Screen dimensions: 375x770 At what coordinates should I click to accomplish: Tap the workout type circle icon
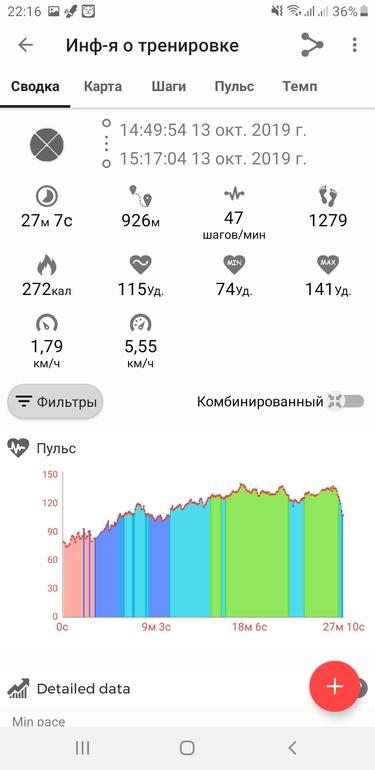(x=47, y=145)
